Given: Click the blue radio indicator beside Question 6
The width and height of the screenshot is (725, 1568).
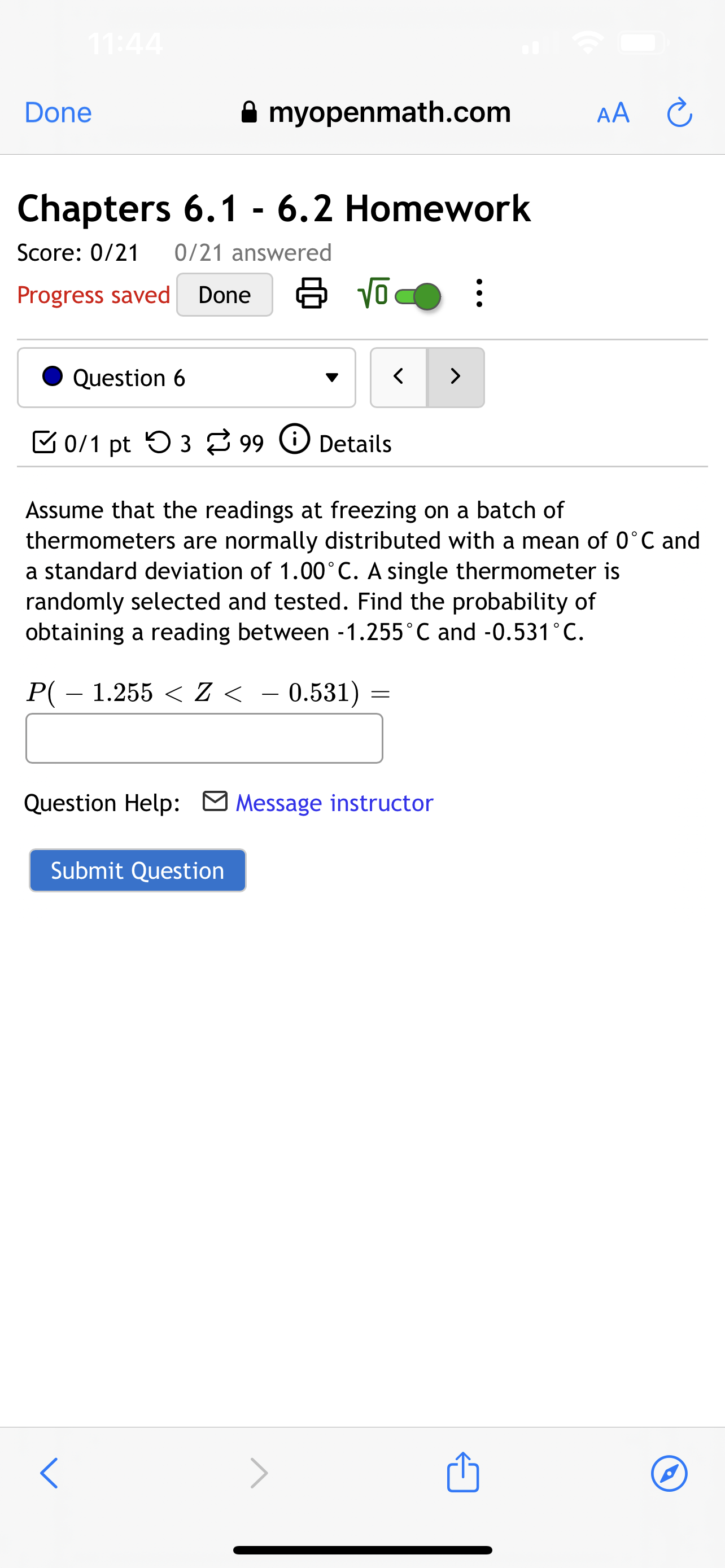Looking at the screenshot, I should 54,377.
